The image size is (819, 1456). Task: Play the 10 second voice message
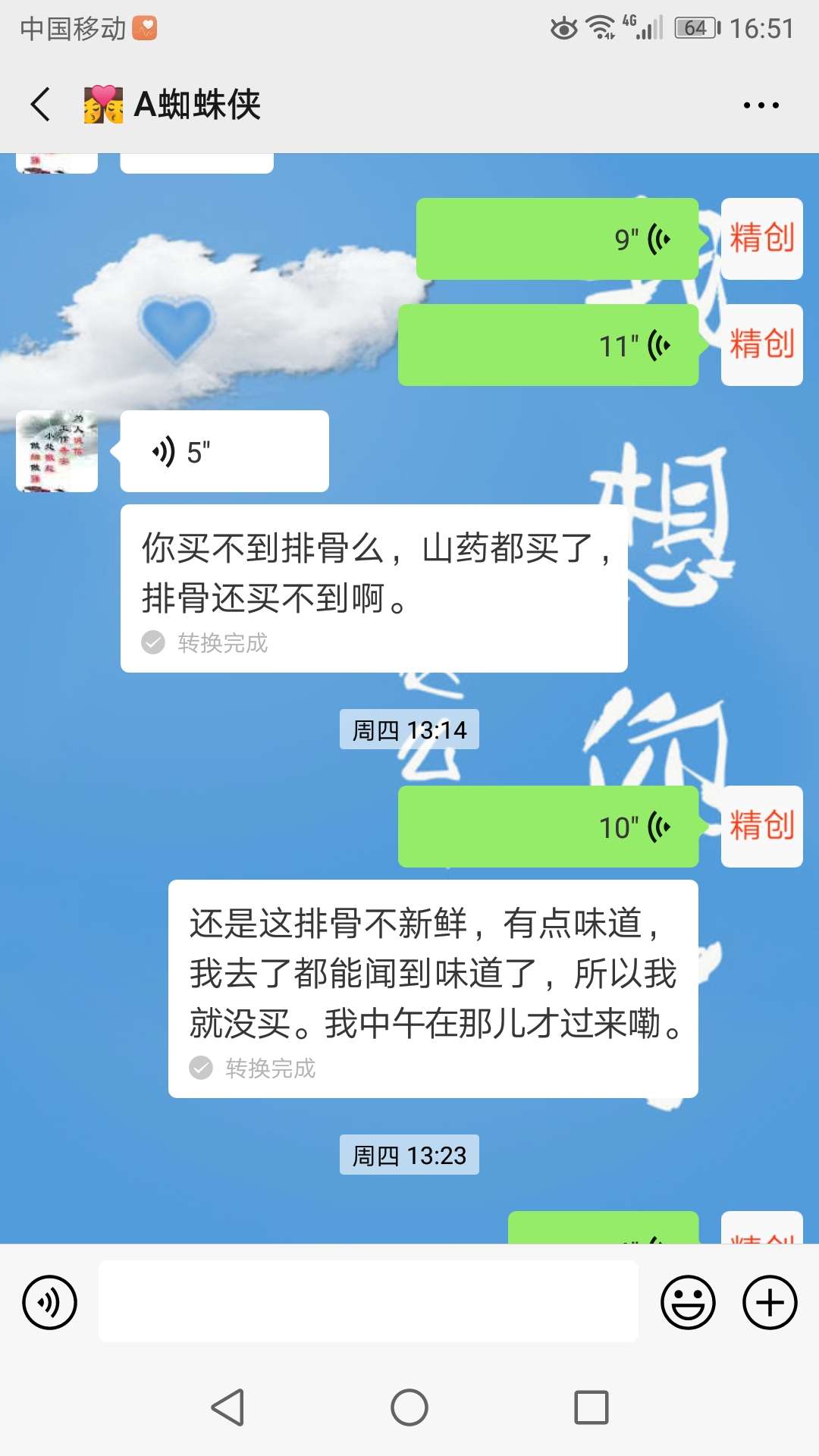coord(546,827)
